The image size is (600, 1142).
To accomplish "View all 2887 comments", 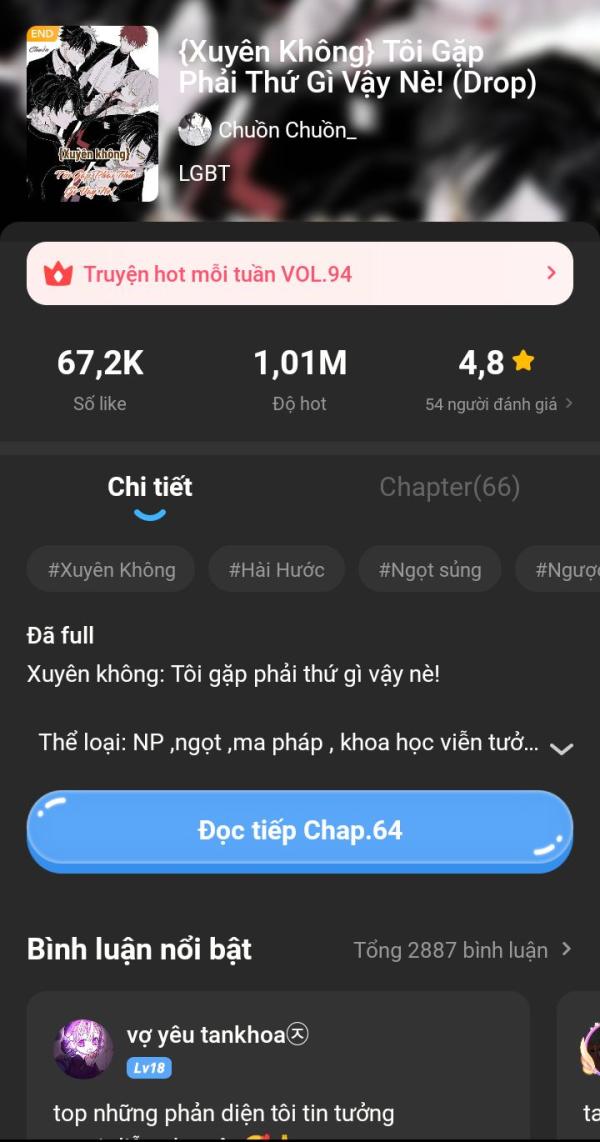I will 462,950.
